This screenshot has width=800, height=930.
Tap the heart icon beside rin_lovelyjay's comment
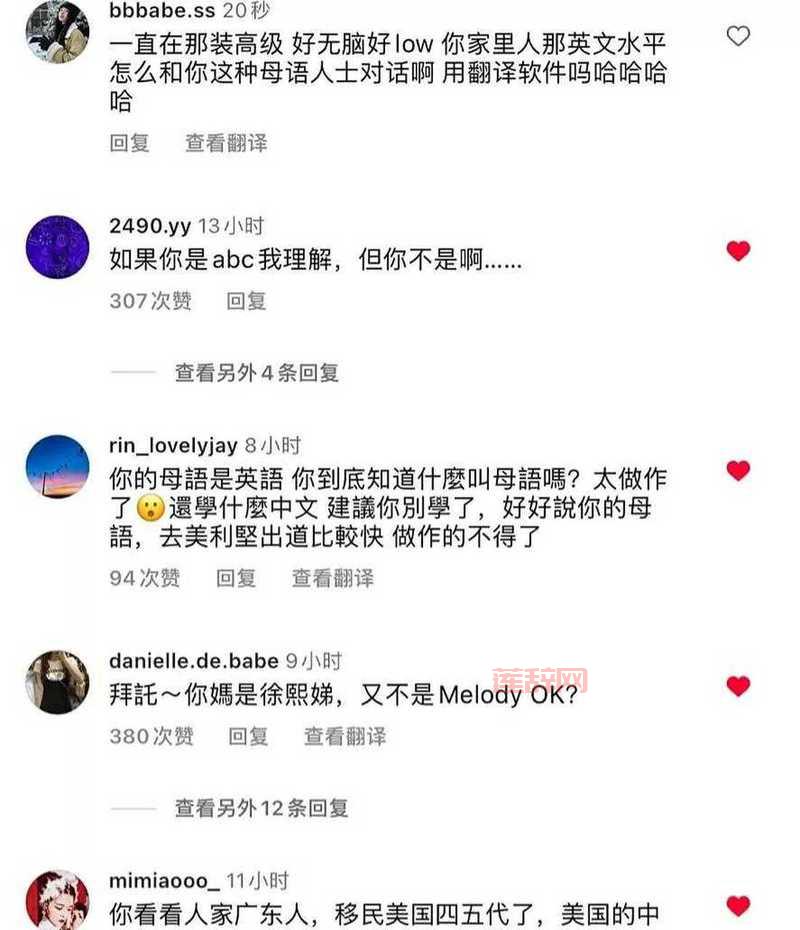736,468
